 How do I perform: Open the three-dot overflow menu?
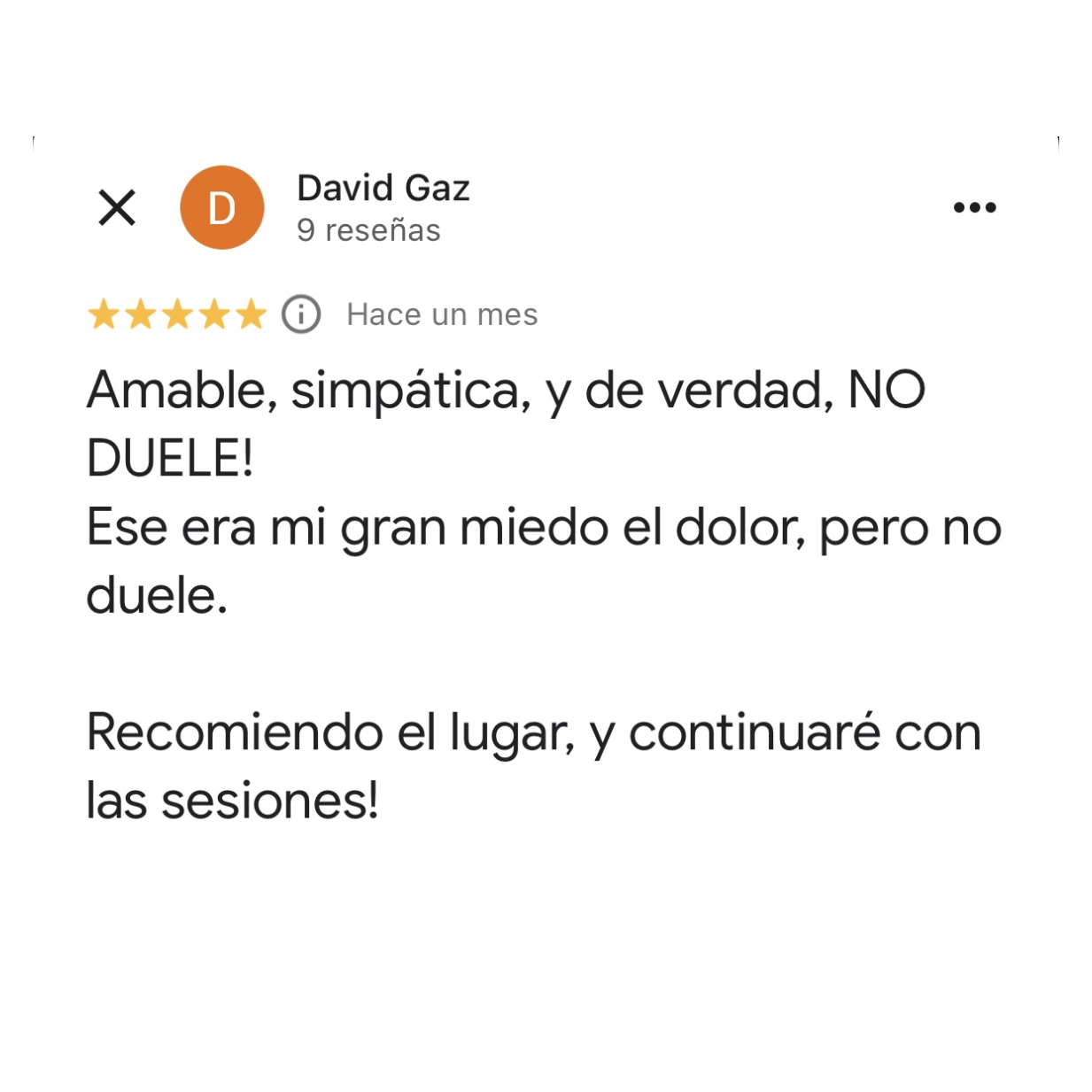(974, 207)
